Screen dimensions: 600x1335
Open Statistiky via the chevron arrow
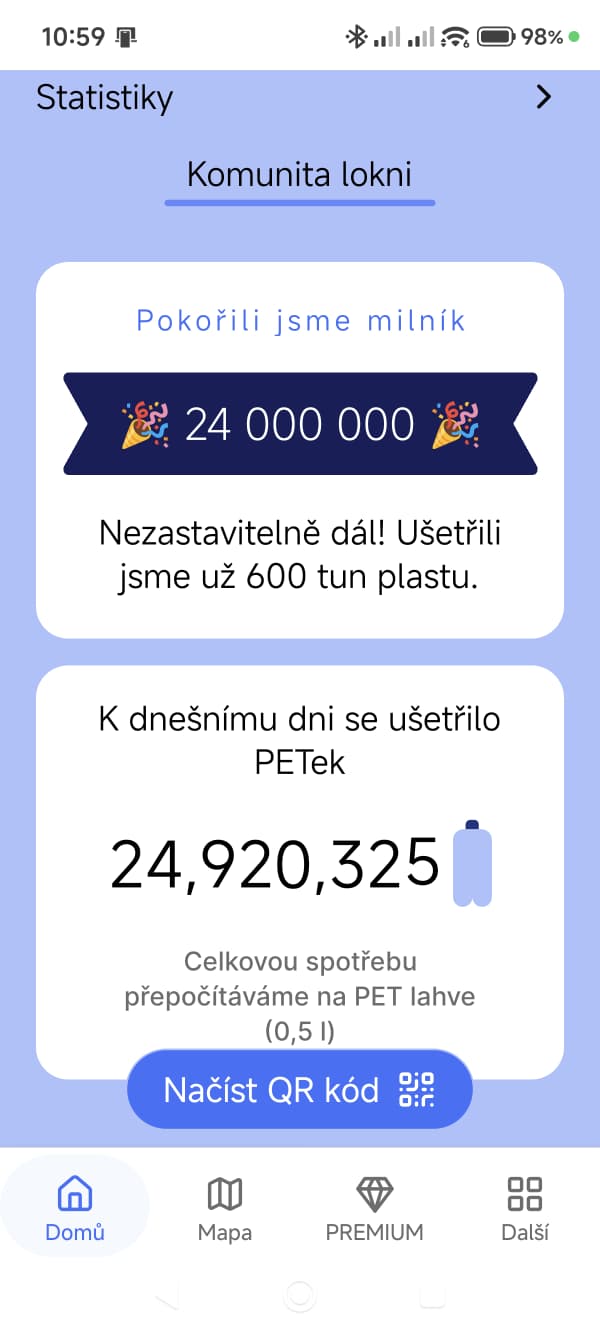click(543, 97)
